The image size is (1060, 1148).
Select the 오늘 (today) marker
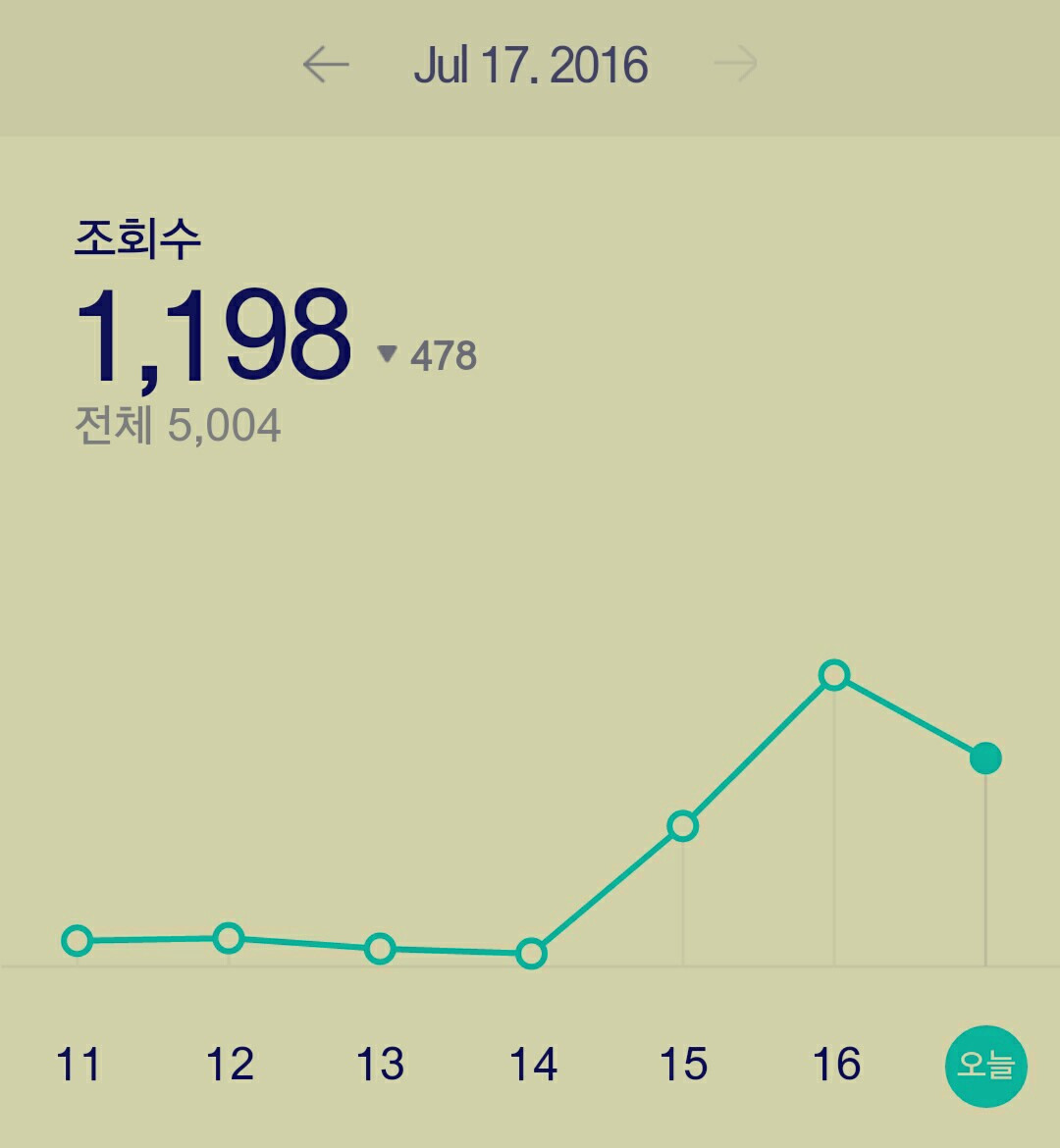(x=985, y=1066)
